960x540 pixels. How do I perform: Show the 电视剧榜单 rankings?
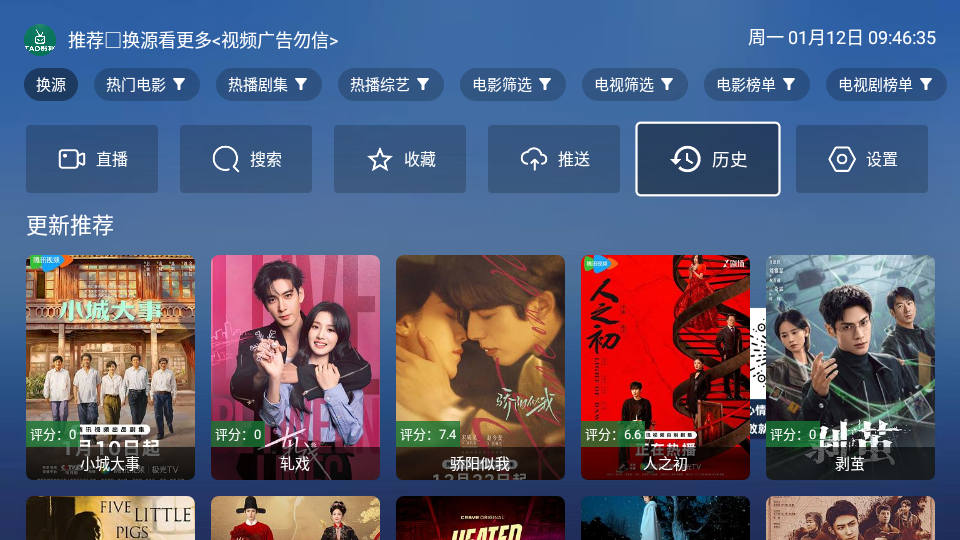[885, 85]
